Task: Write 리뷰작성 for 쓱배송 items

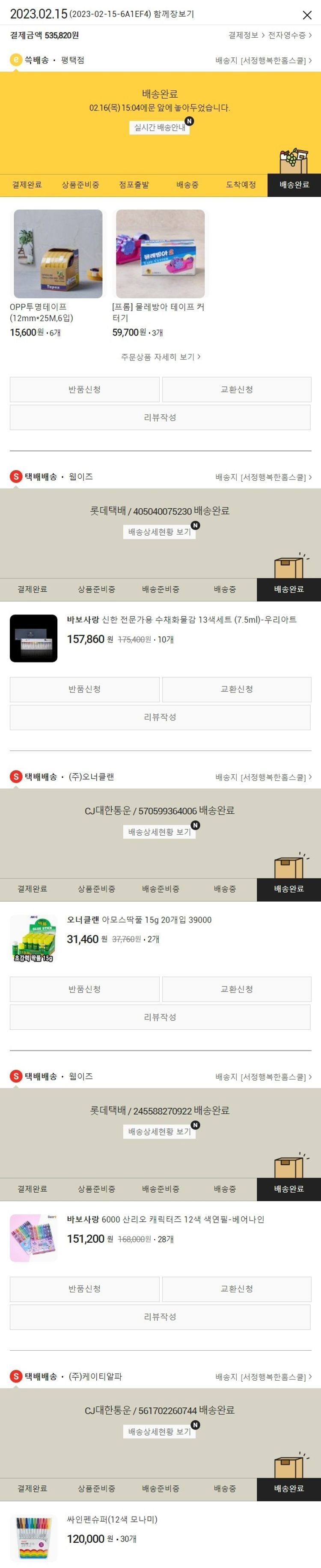Action: (x=160, y=417)
